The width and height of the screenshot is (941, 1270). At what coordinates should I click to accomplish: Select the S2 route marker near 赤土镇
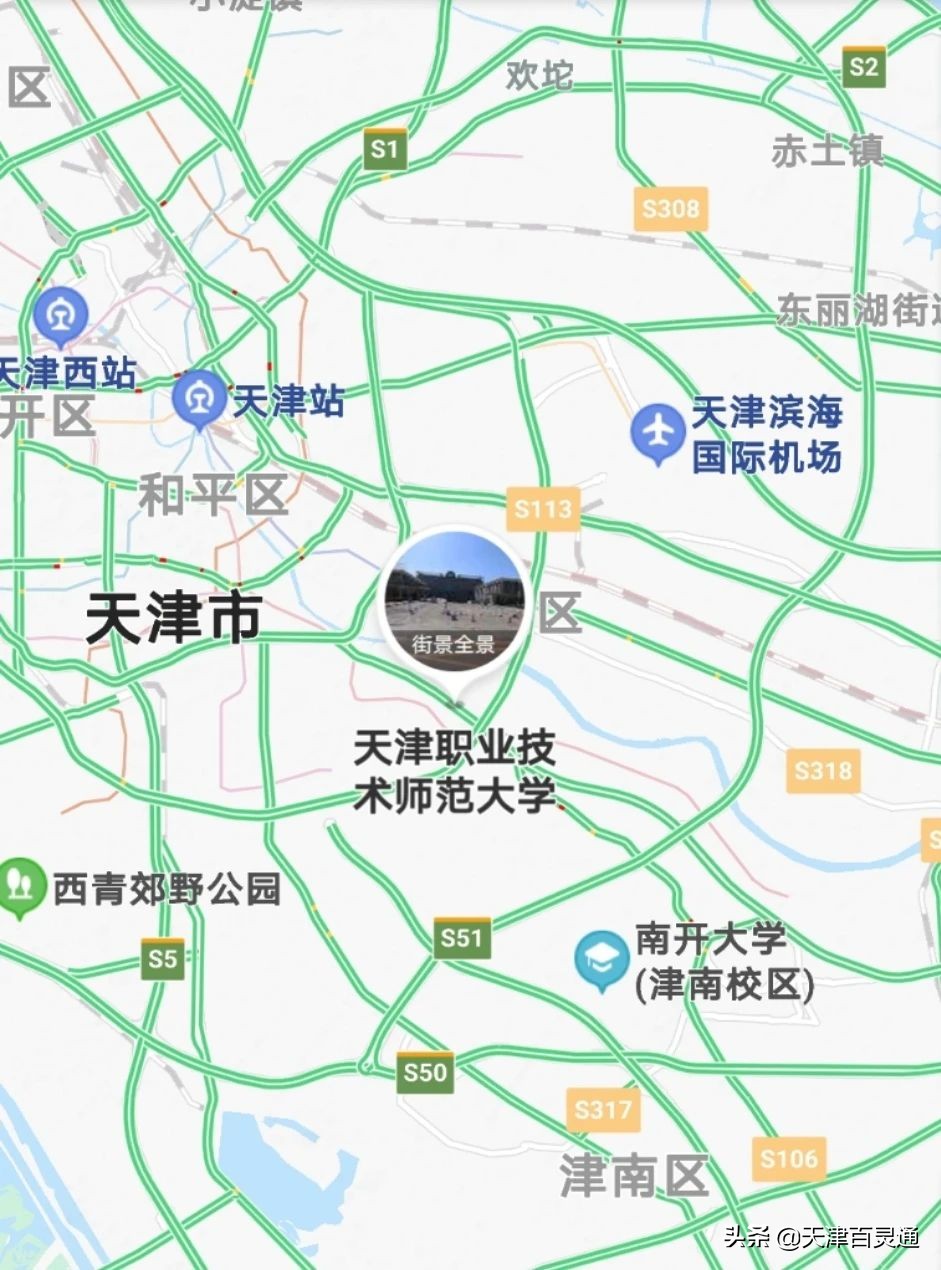coord(864,67)
